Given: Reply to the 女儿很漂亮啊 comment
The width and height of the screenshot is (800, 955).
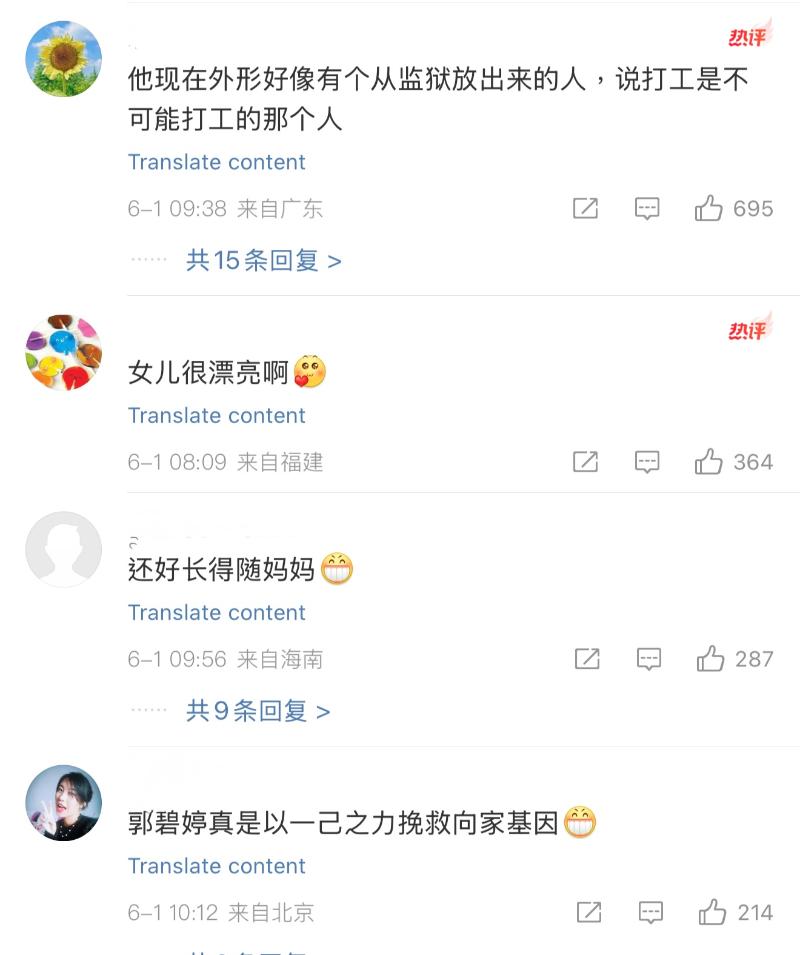Looking at the screenshot, I should 648,462.
